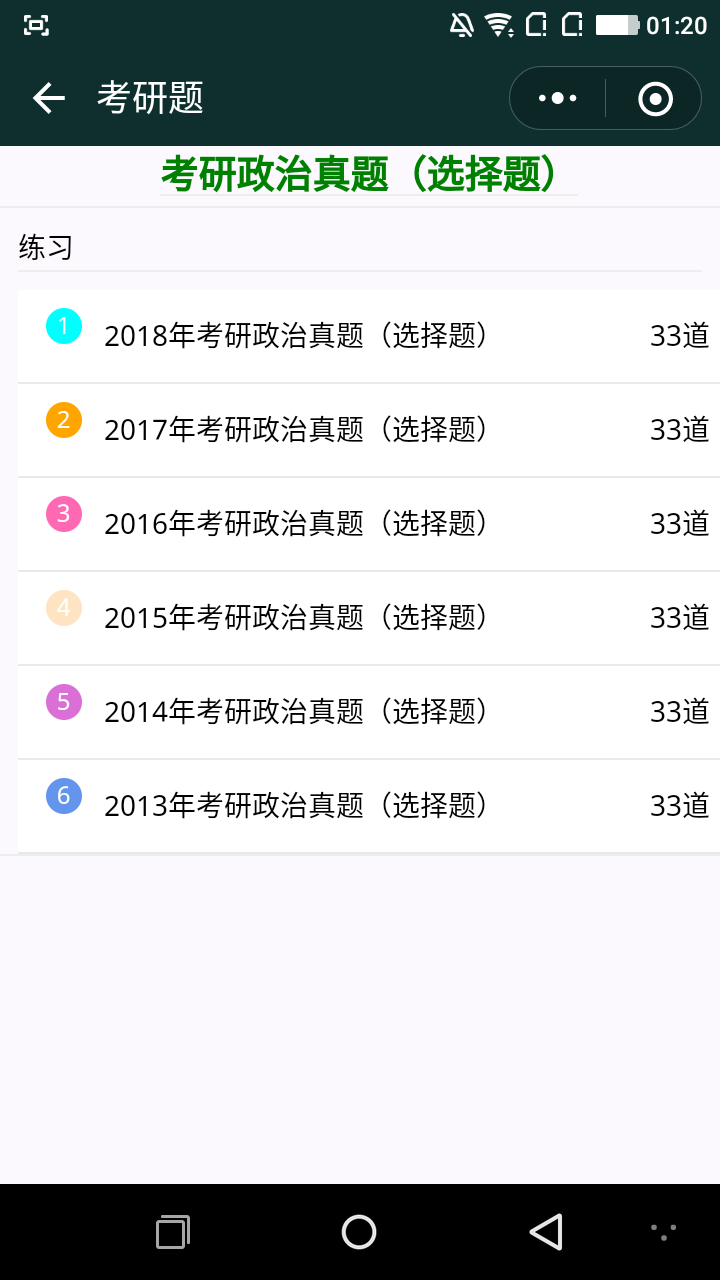Screen dimensions: 720x1280
Task: Close the mini program with the circle button
Action: tap(655, 98)
